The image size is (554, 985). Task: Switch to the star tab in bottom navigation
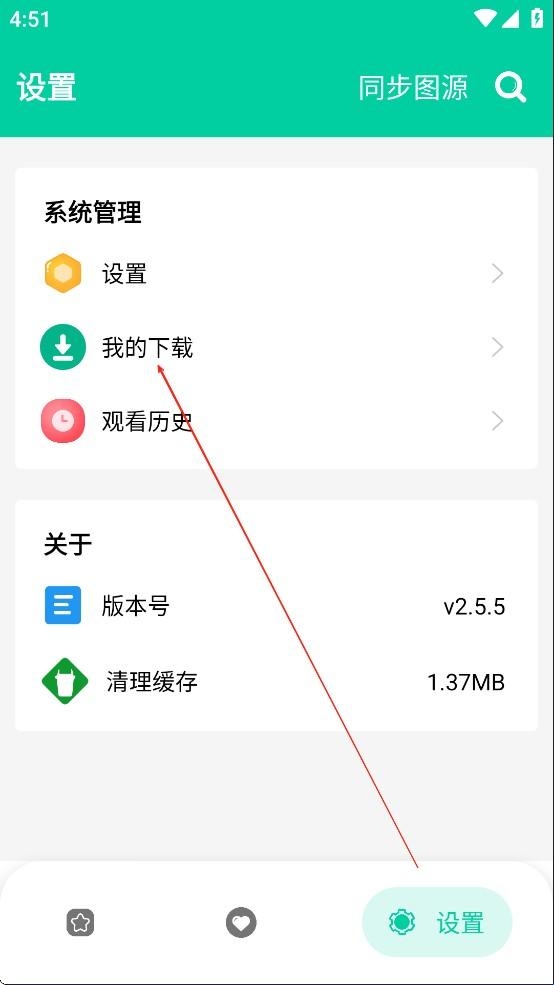(80, 923)
